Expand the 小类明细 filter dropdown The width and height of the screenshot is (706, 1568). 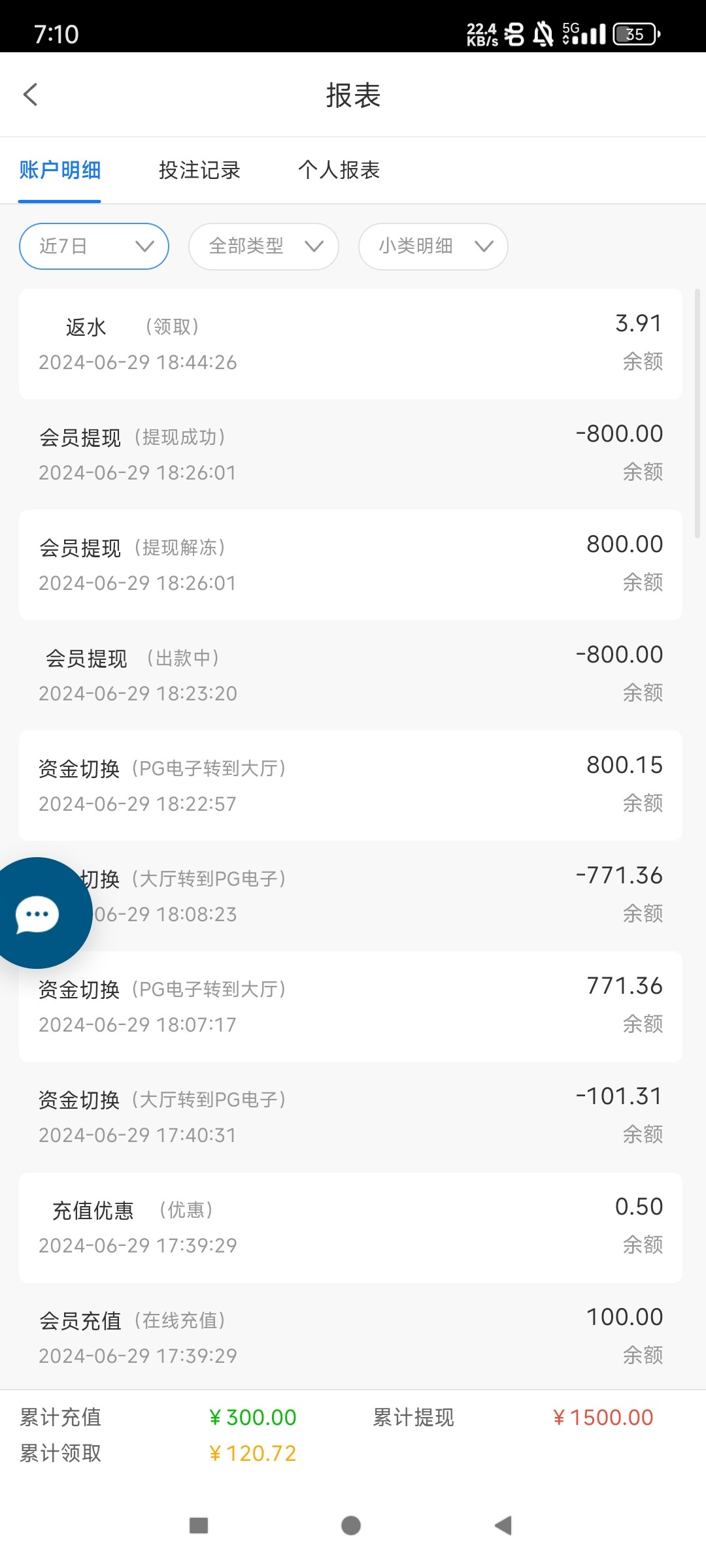click(433, 246)
